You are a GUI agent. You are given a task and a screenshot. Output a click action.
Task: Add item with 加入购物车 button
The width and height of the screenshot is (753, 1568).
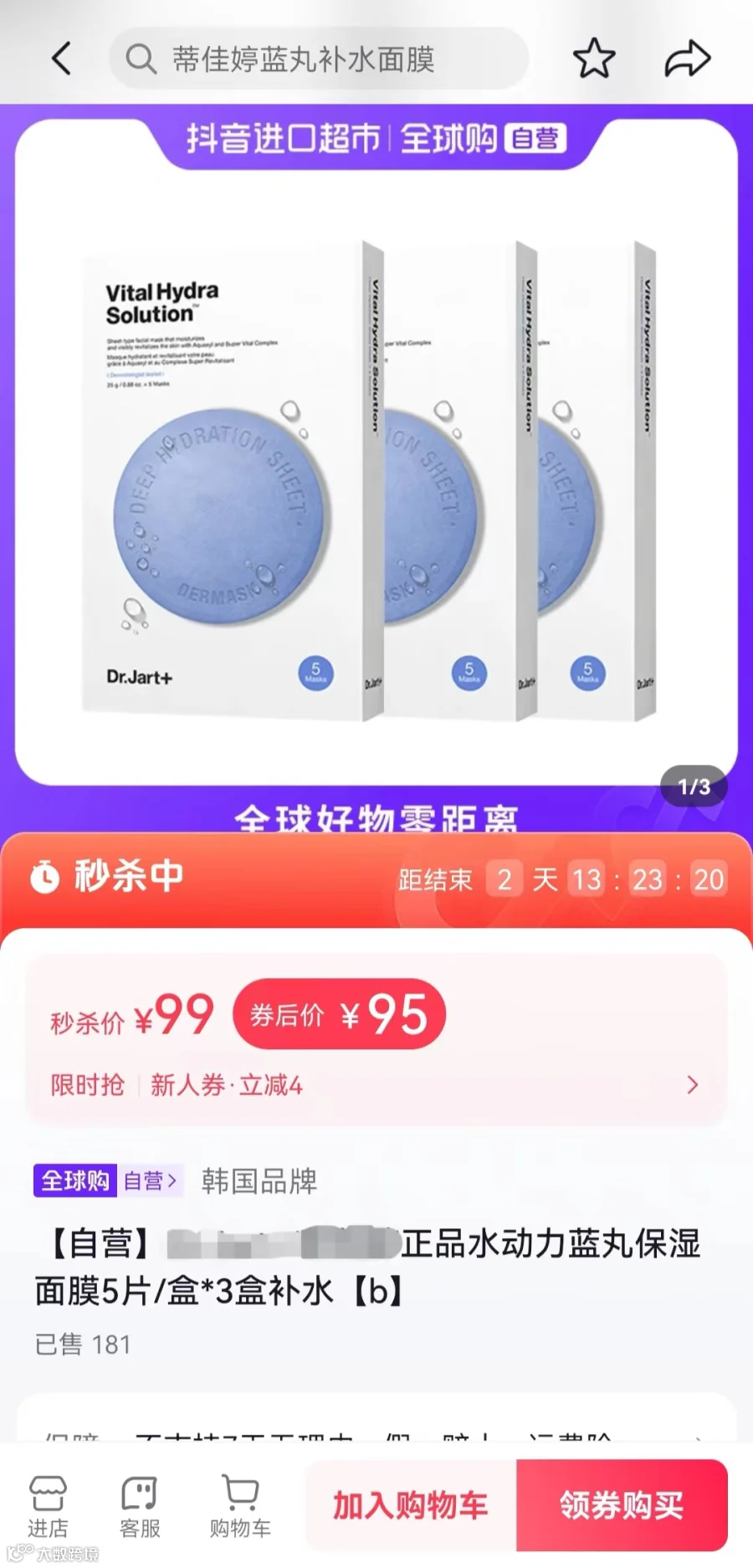tap(411, 1505)
